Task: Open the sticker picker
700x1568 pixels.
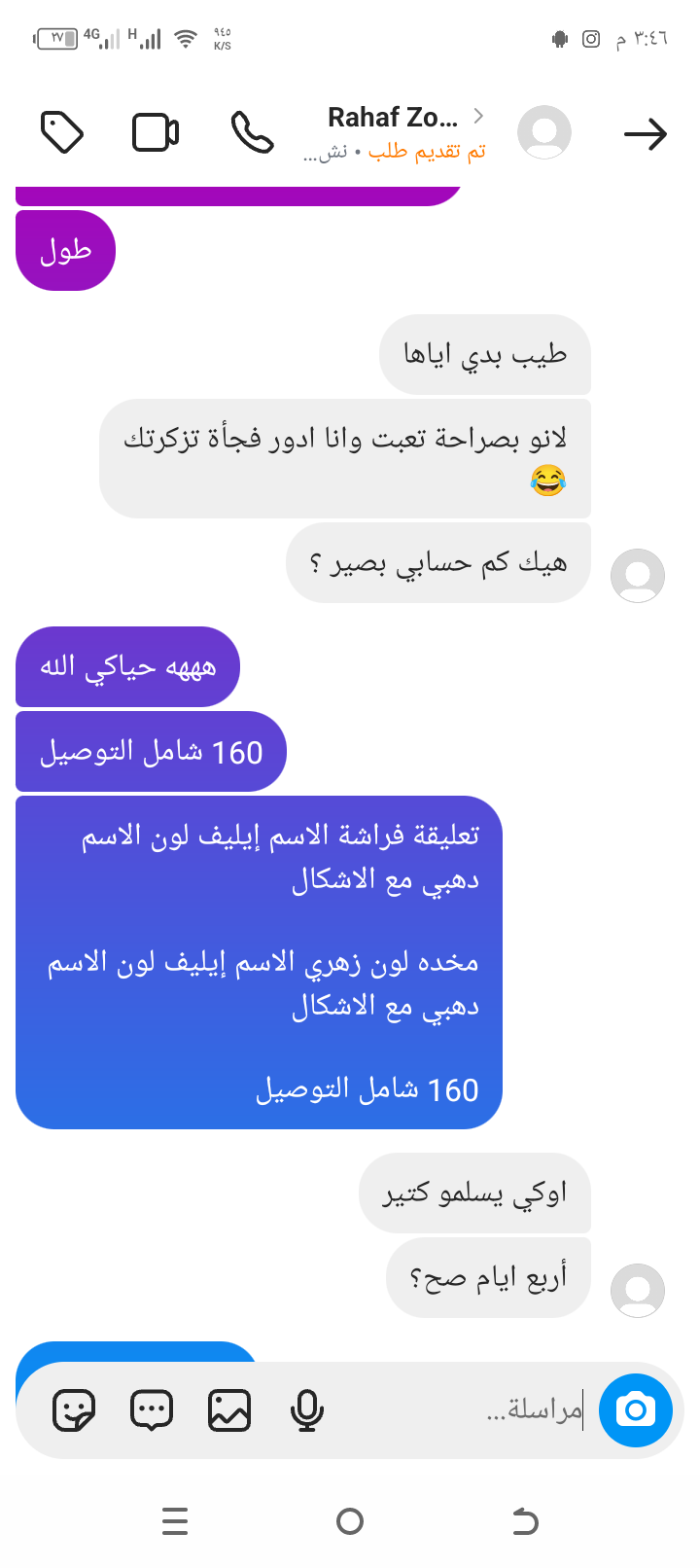Action: tap(74, 1409)
